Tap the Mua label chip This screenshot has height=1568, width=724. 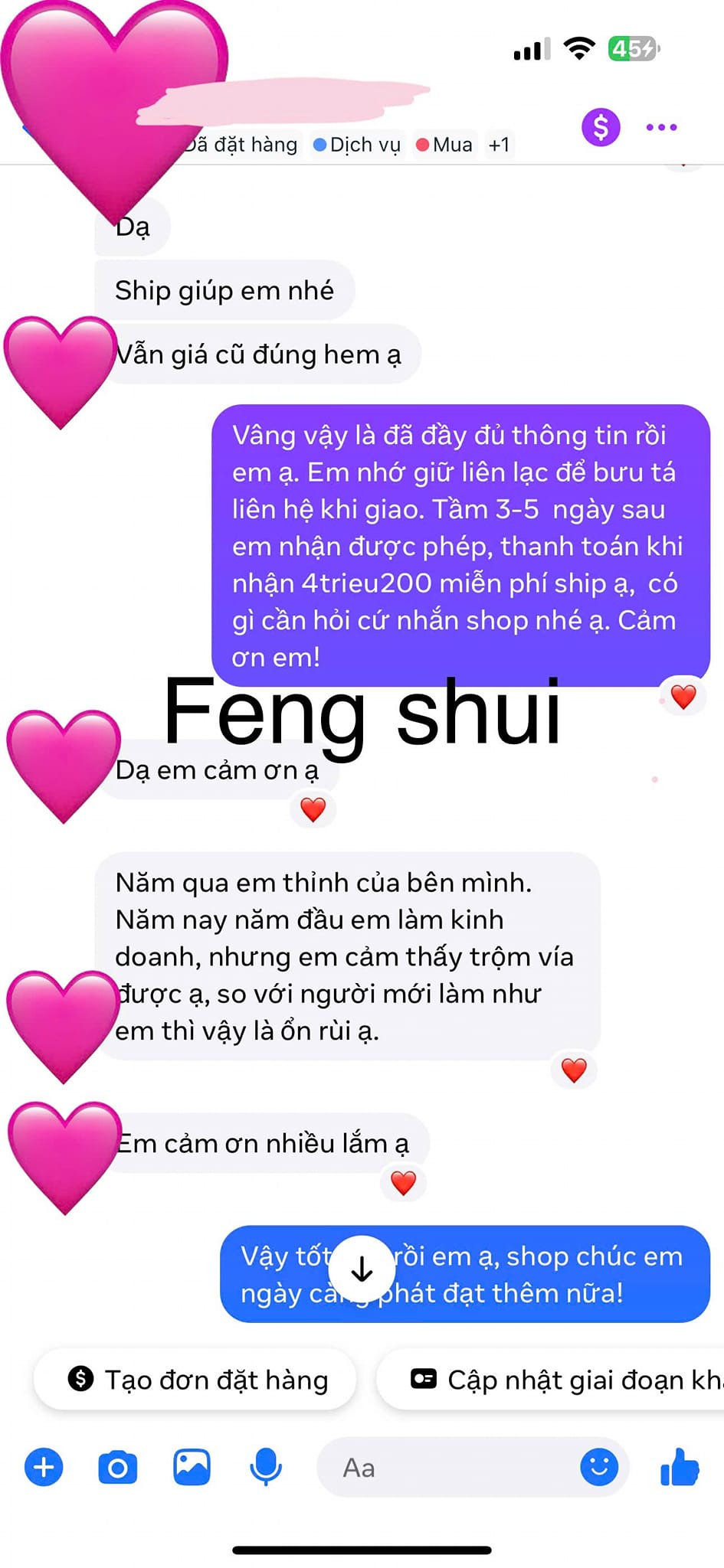[x=444, y=145]
